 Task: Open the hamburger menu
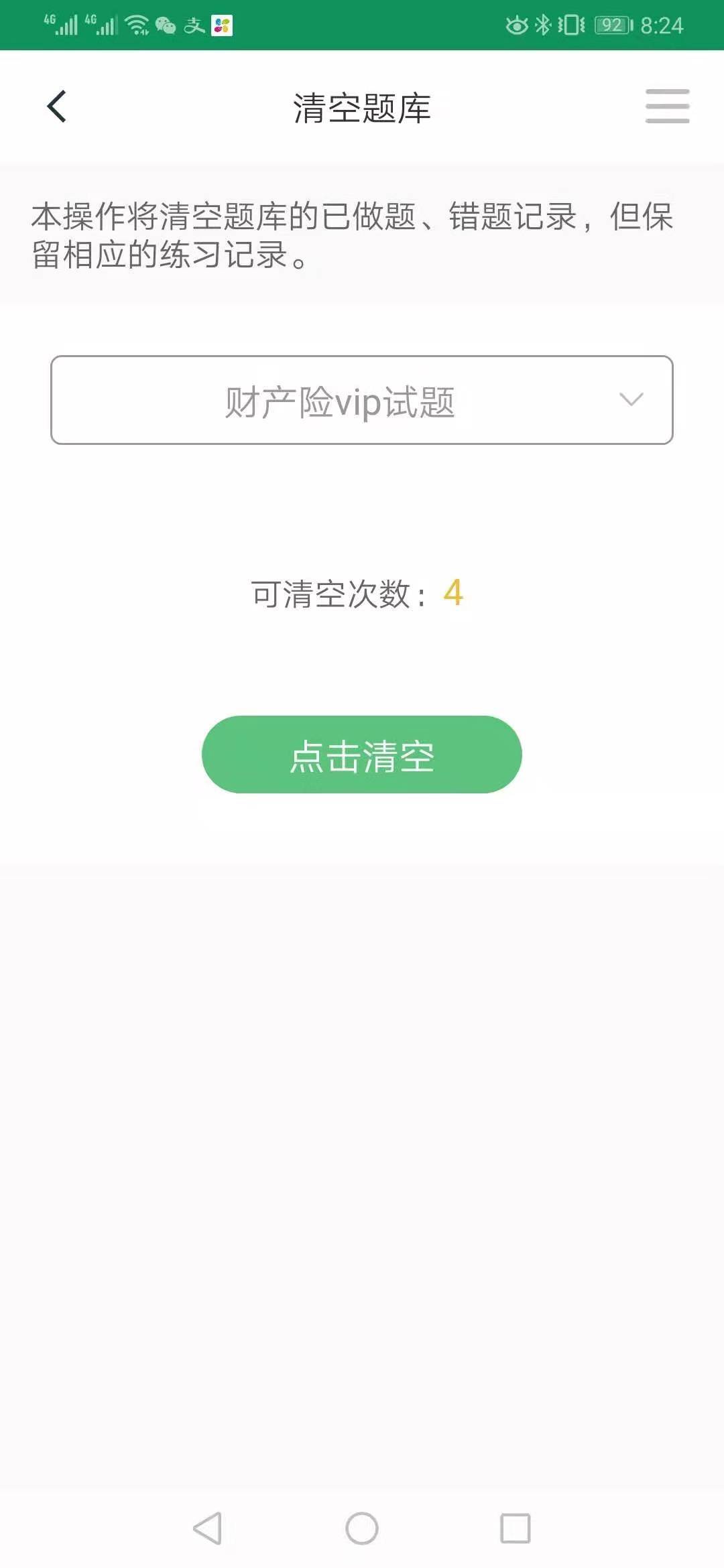(667, 106)
